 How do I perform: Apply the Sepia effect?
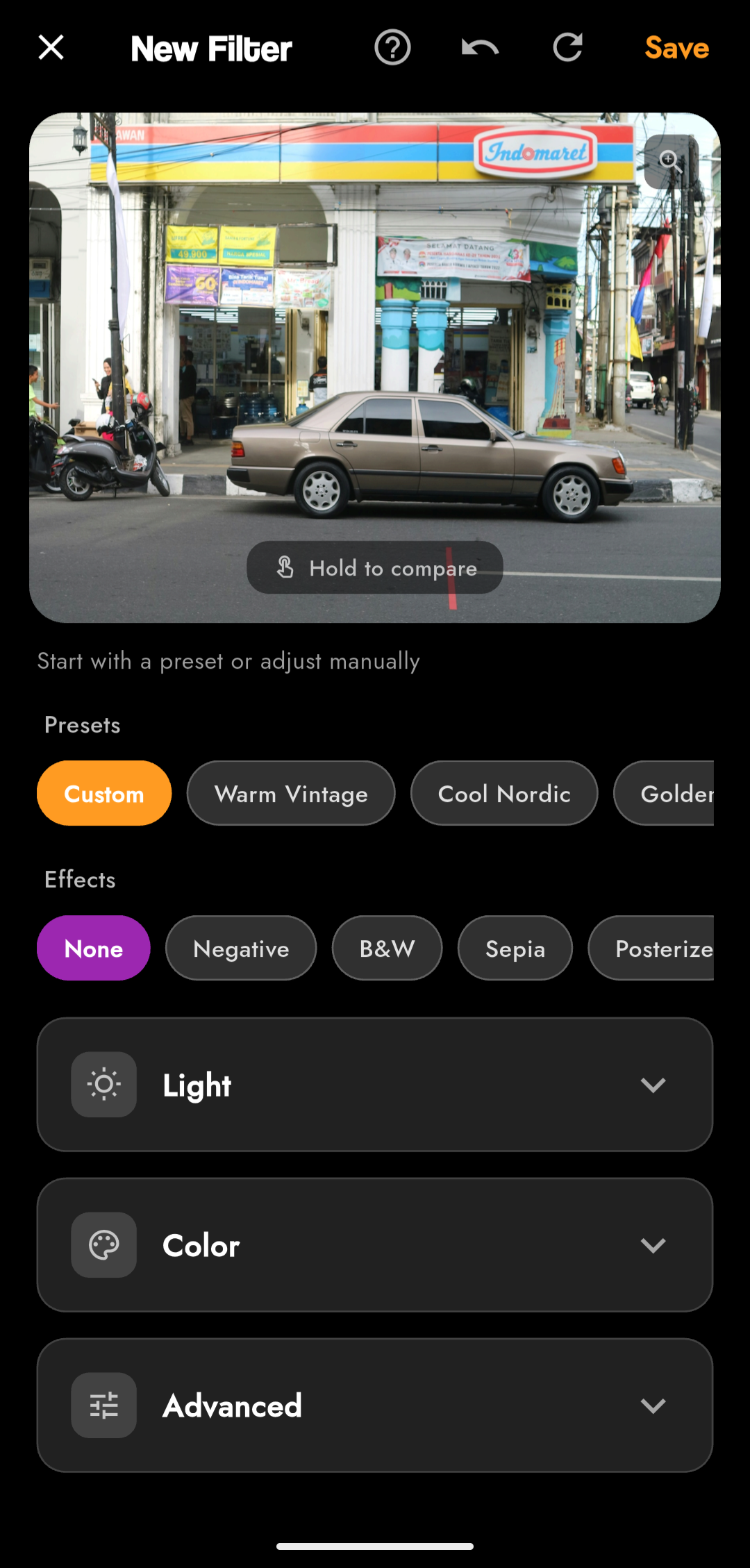coord(515,948)
